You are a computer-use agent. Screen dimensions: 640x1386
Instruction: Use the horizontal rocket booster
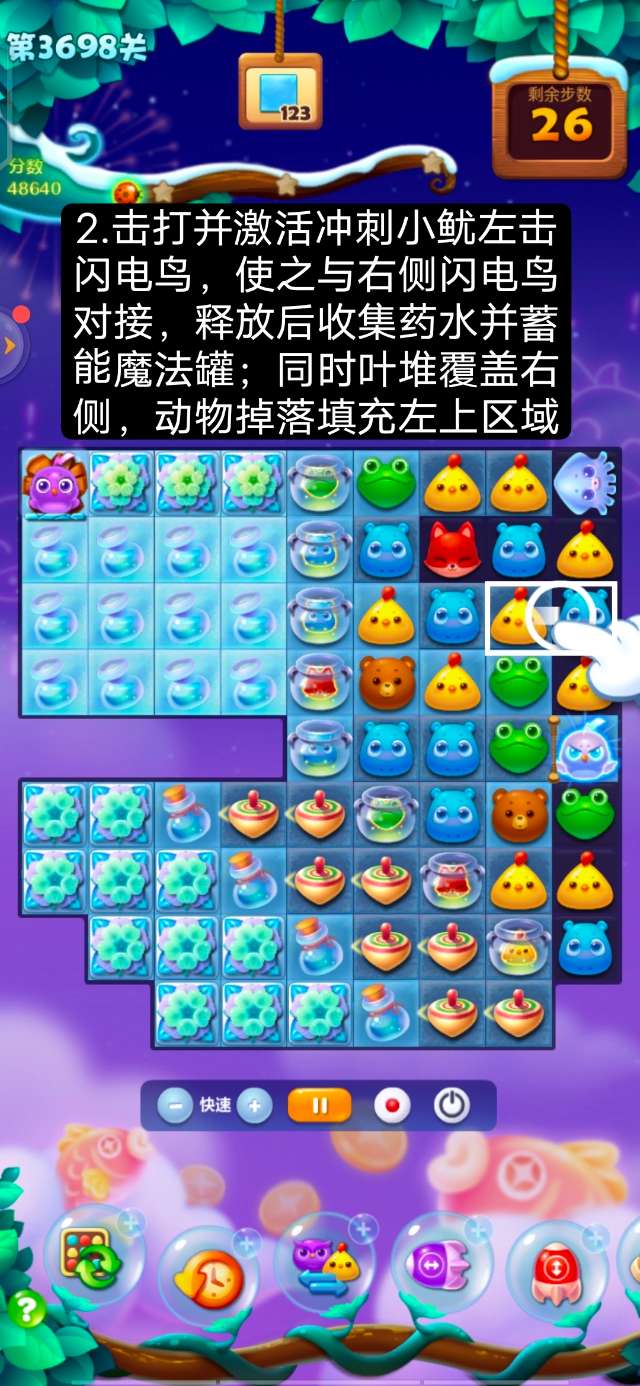[442, 1262]
